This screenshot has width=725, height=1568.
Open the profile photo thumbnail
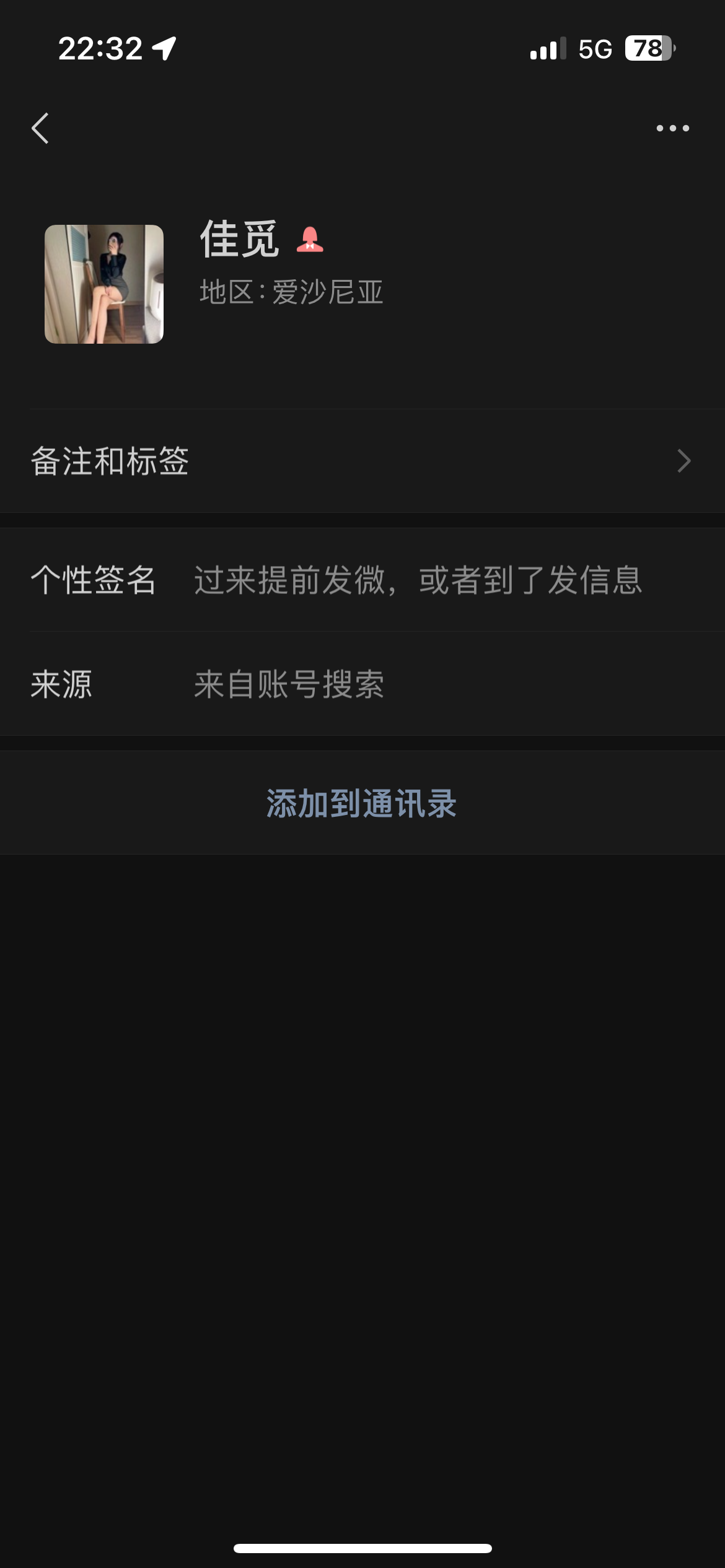(105, 285)
